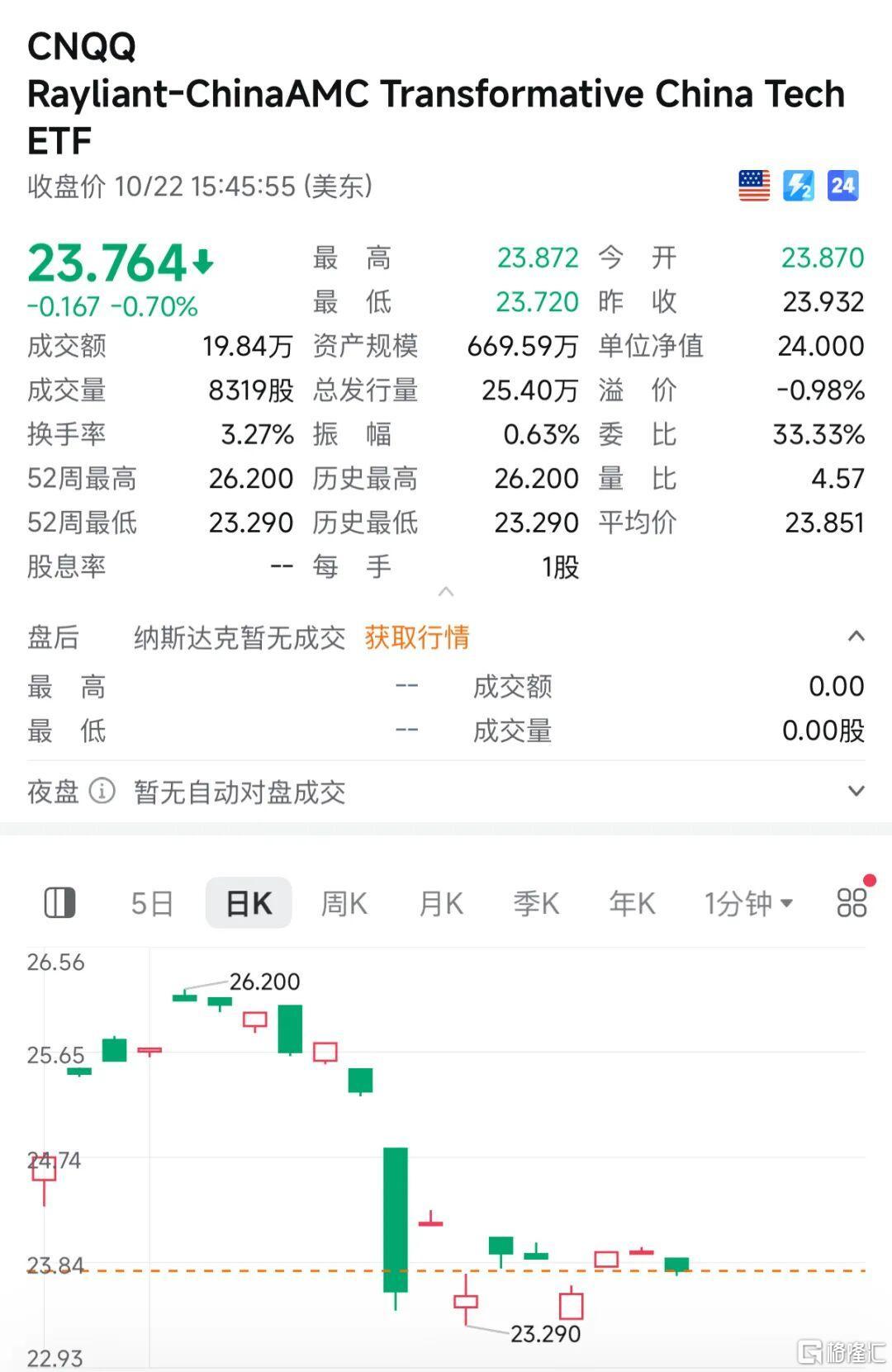Open the 1分钟 interval dropdown
This screenshot has width=892, height=1372.
(747, 903)
